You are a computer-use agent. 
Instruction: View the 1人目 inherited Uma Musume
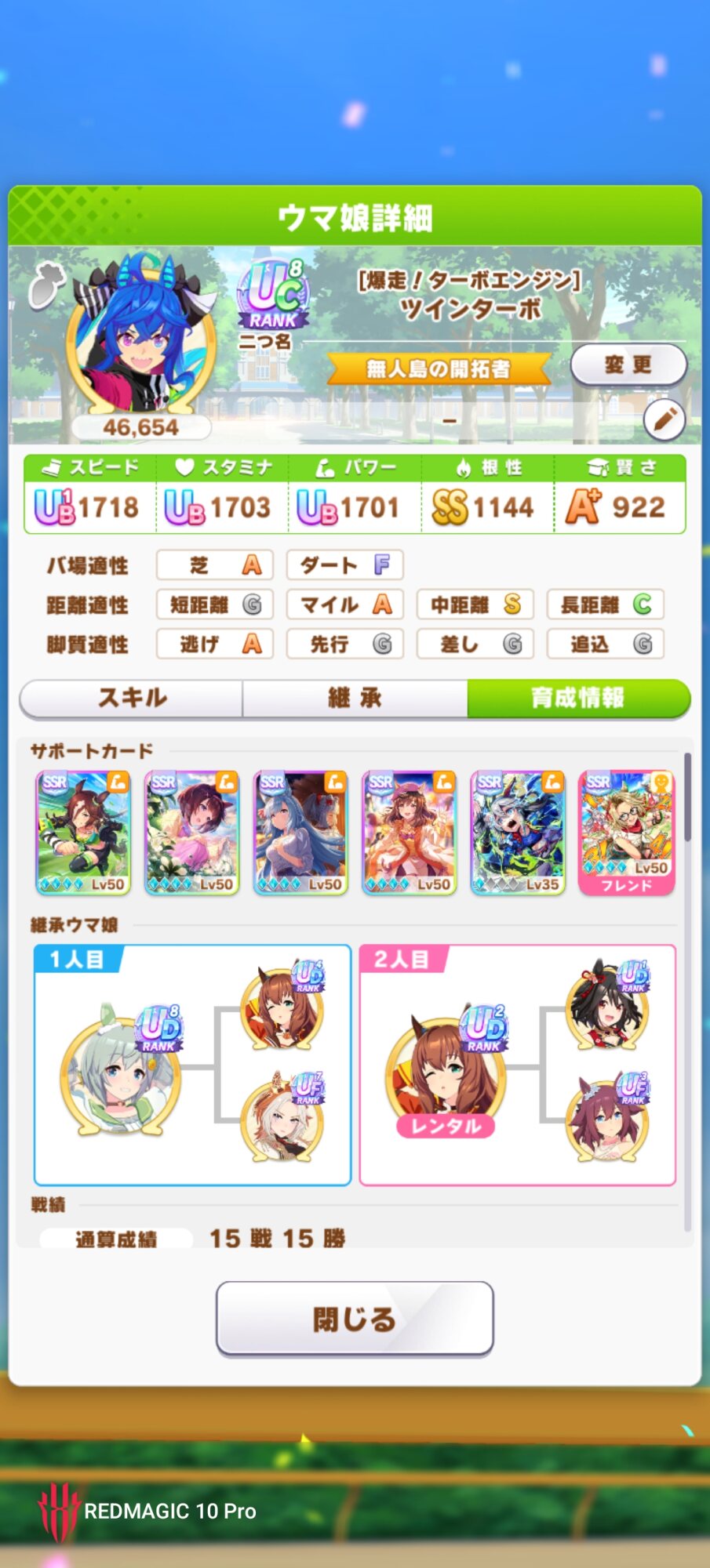[x=122, y=1069]
